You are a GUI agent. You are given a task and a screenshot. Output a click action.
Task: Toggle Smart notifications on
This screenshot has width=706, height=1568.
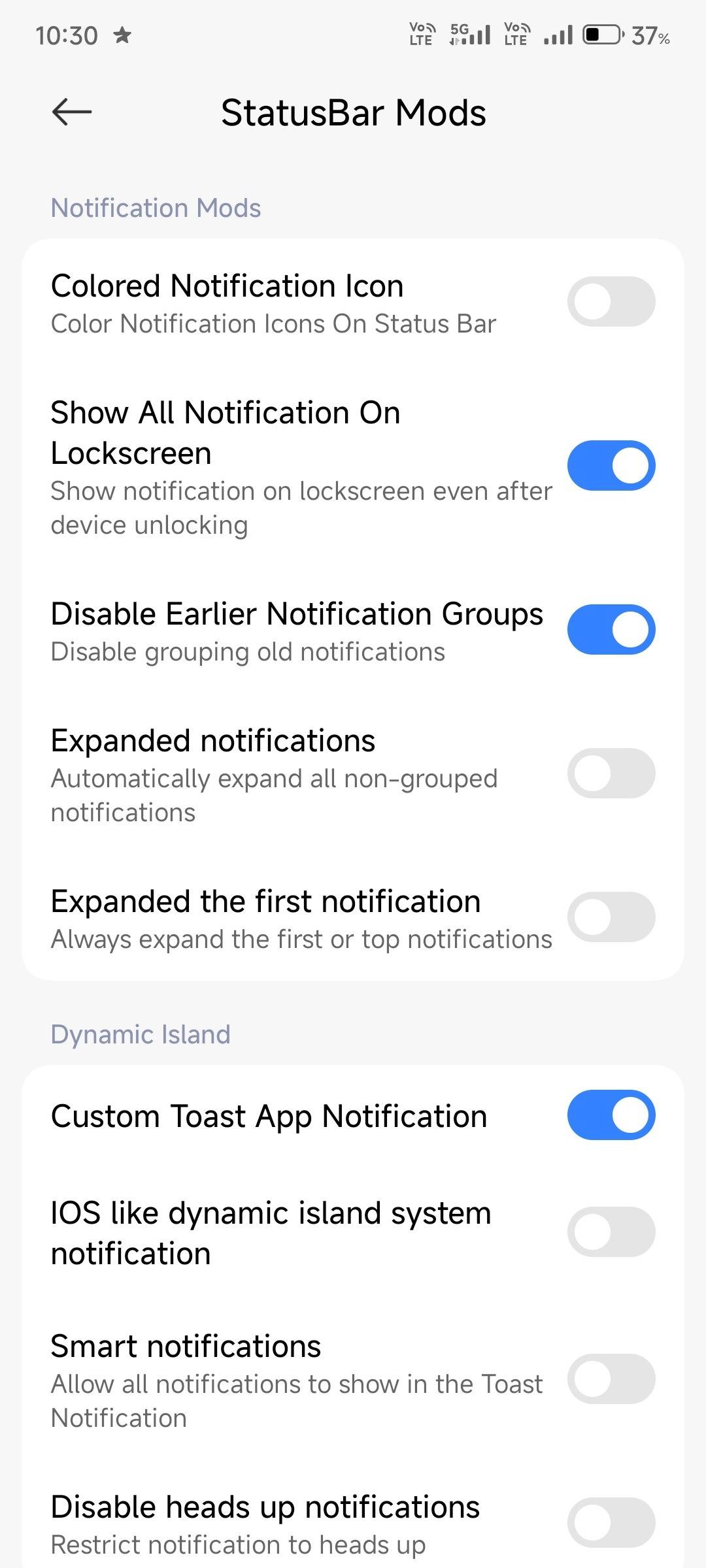coord(611,1379)
